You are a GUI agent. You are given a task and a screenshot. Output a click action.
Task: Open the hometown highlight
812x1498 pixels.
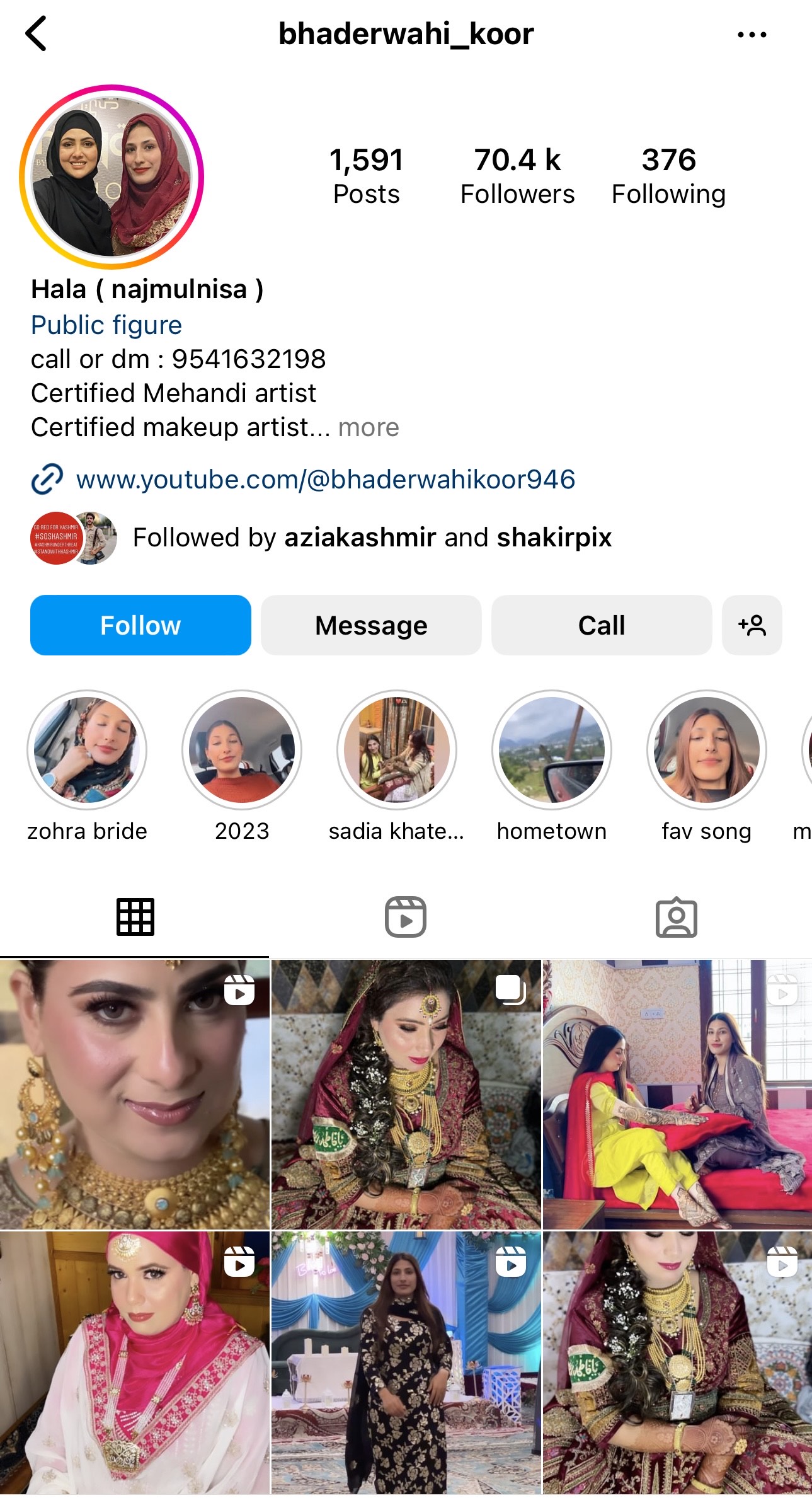coord(552,750)
